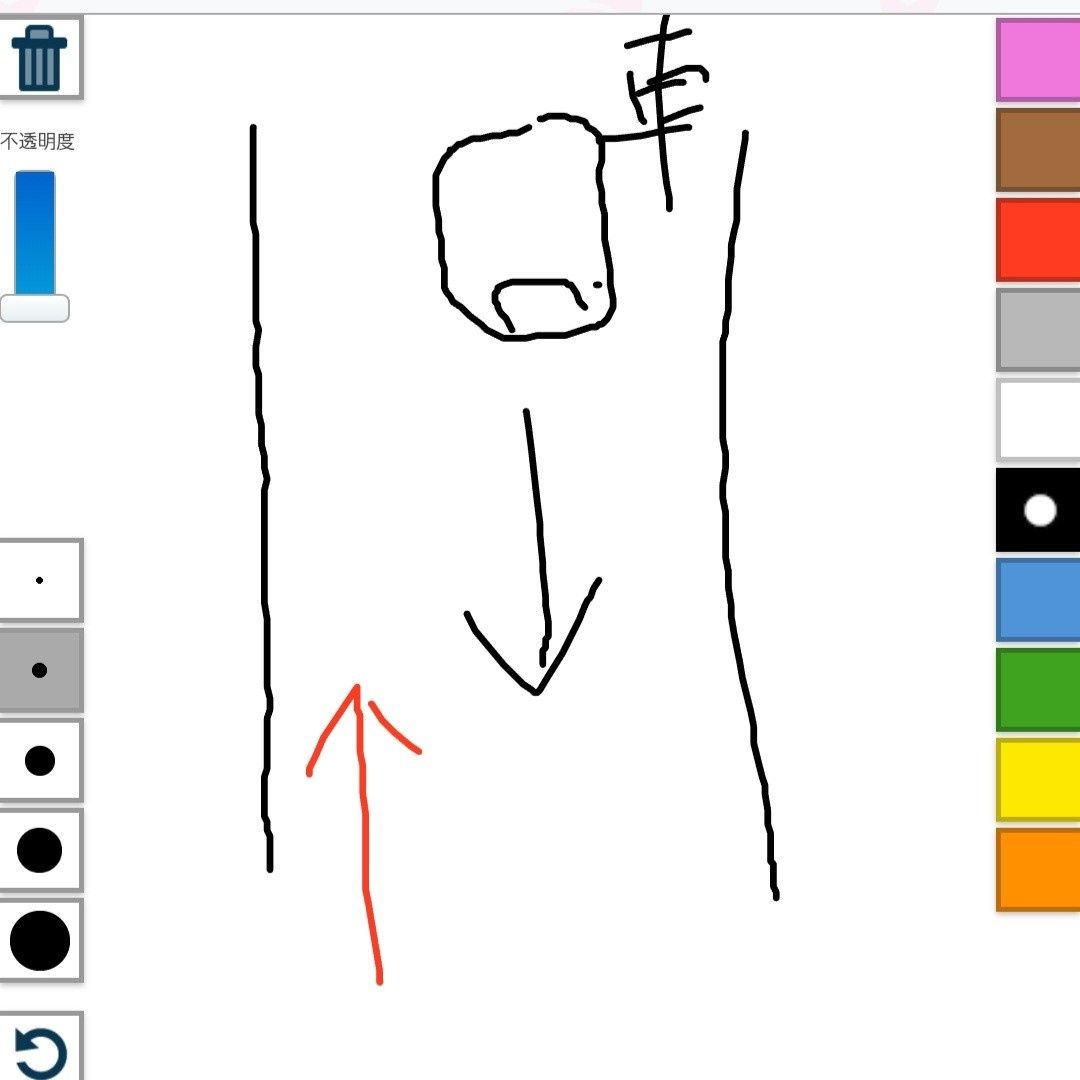Clear the canvas with the trash icon
The image size is (1080, 1080).
39,59
